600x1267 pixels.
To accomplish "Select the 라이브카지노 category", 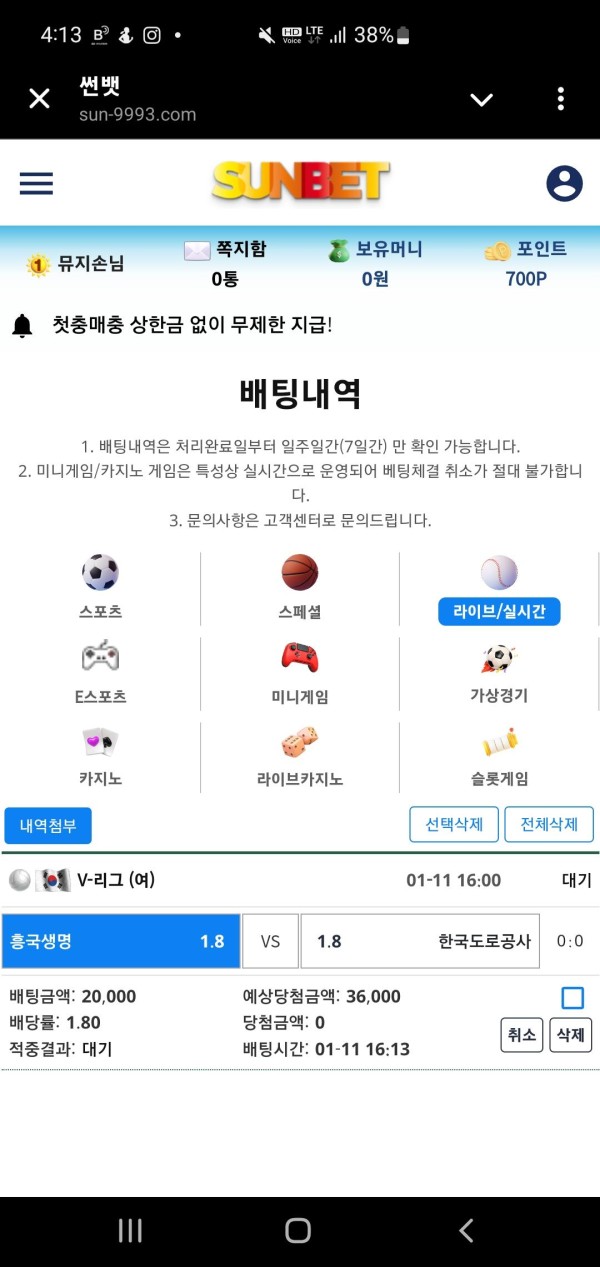I will pos(299,757).
